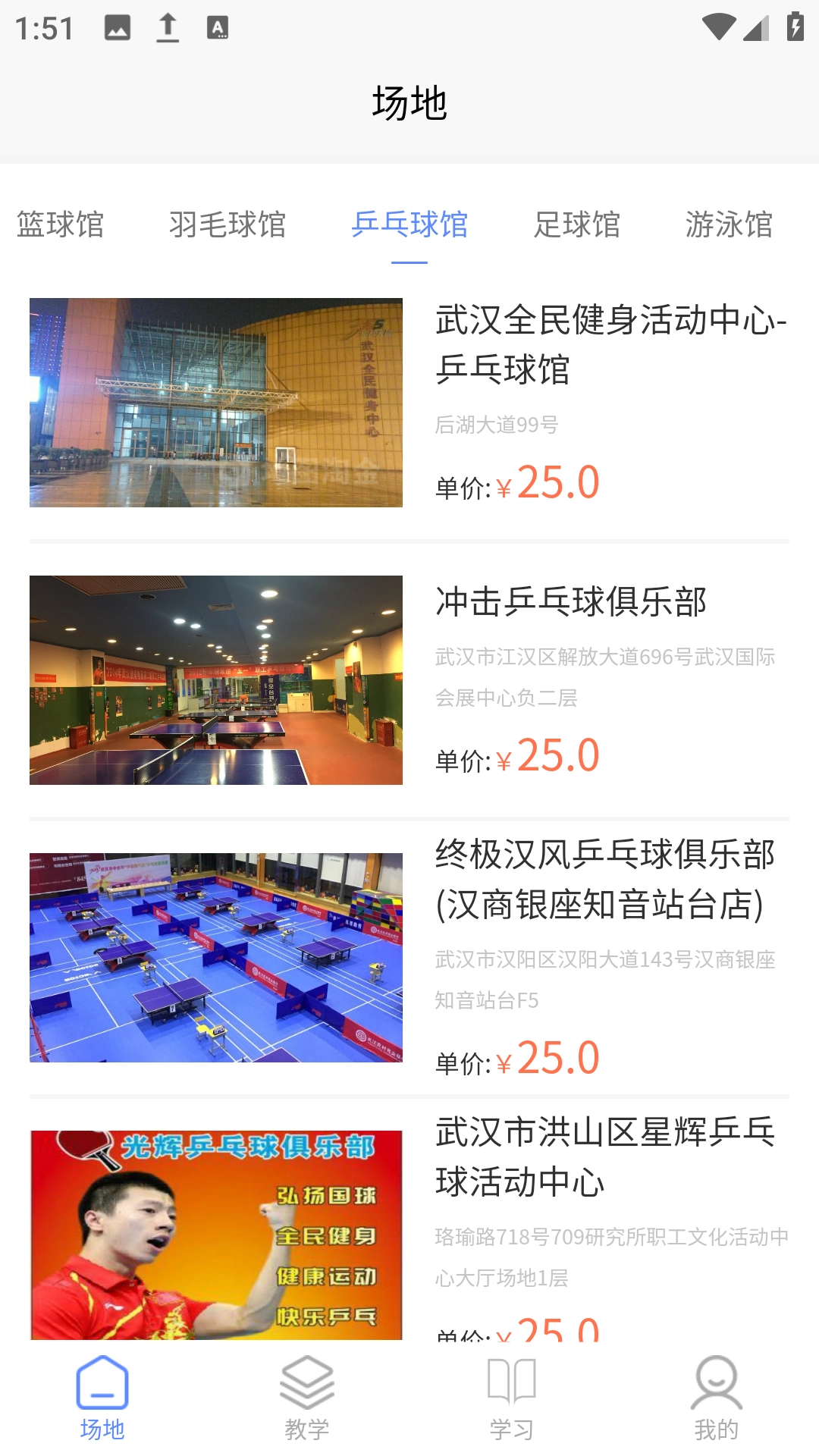Screen dimensions: 819x1456
Task: Click the blue table tennis hall photo
Action: pos(217,955)
